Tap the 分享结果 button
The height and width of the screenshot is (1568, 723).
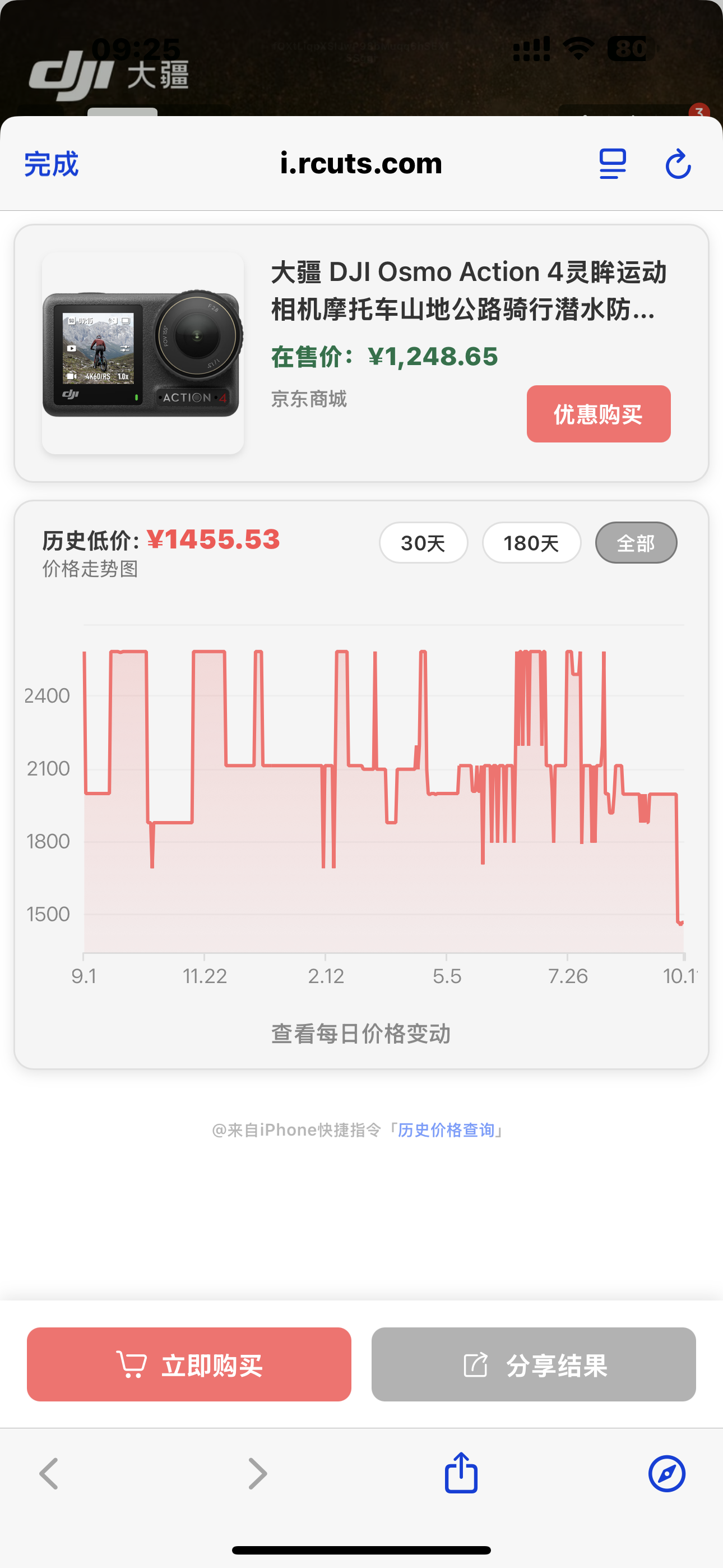click(534, 1364)
